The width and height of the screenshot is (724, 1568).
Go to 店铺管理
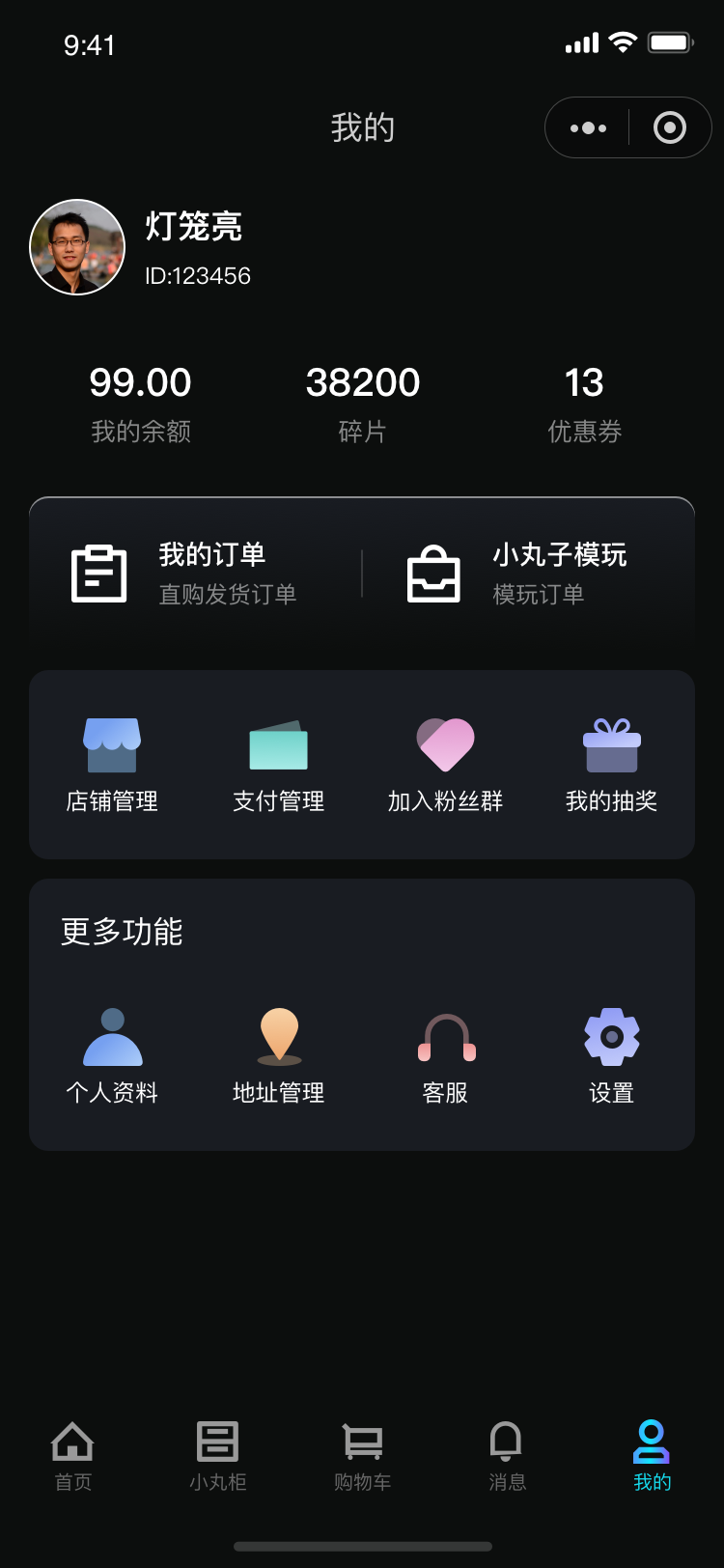point(112,765)
